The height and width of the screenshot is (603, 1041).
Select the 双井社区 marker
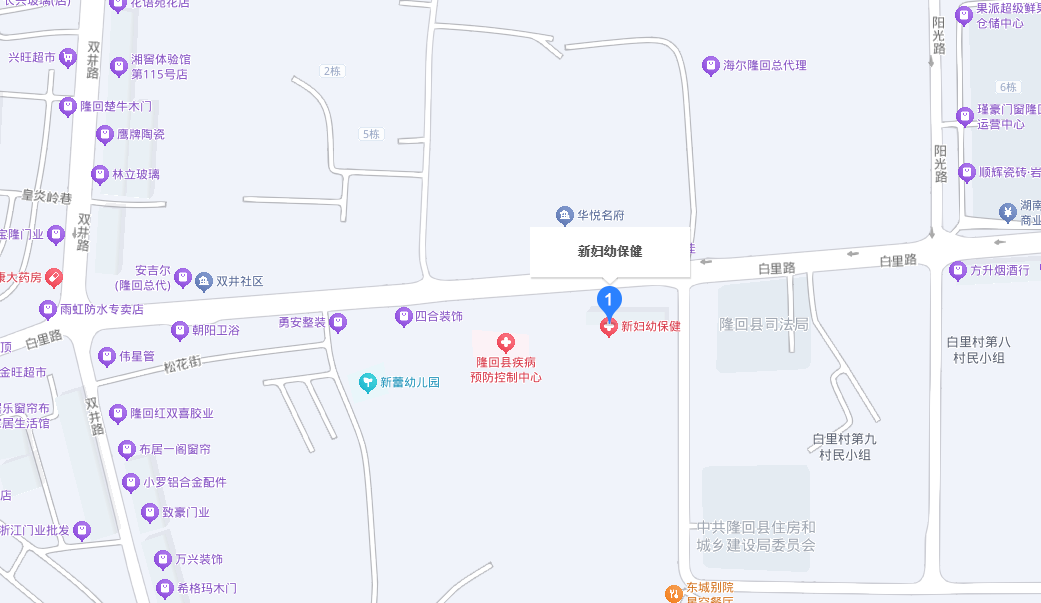(204, 282)
